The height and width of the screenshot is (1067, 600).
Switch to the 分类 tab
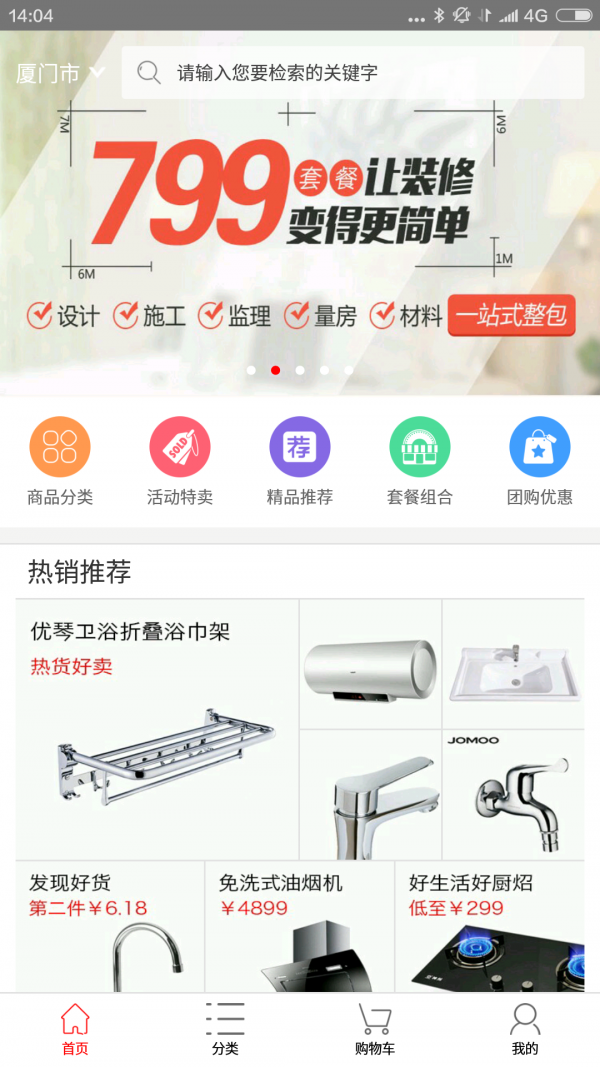point(225,1030)
